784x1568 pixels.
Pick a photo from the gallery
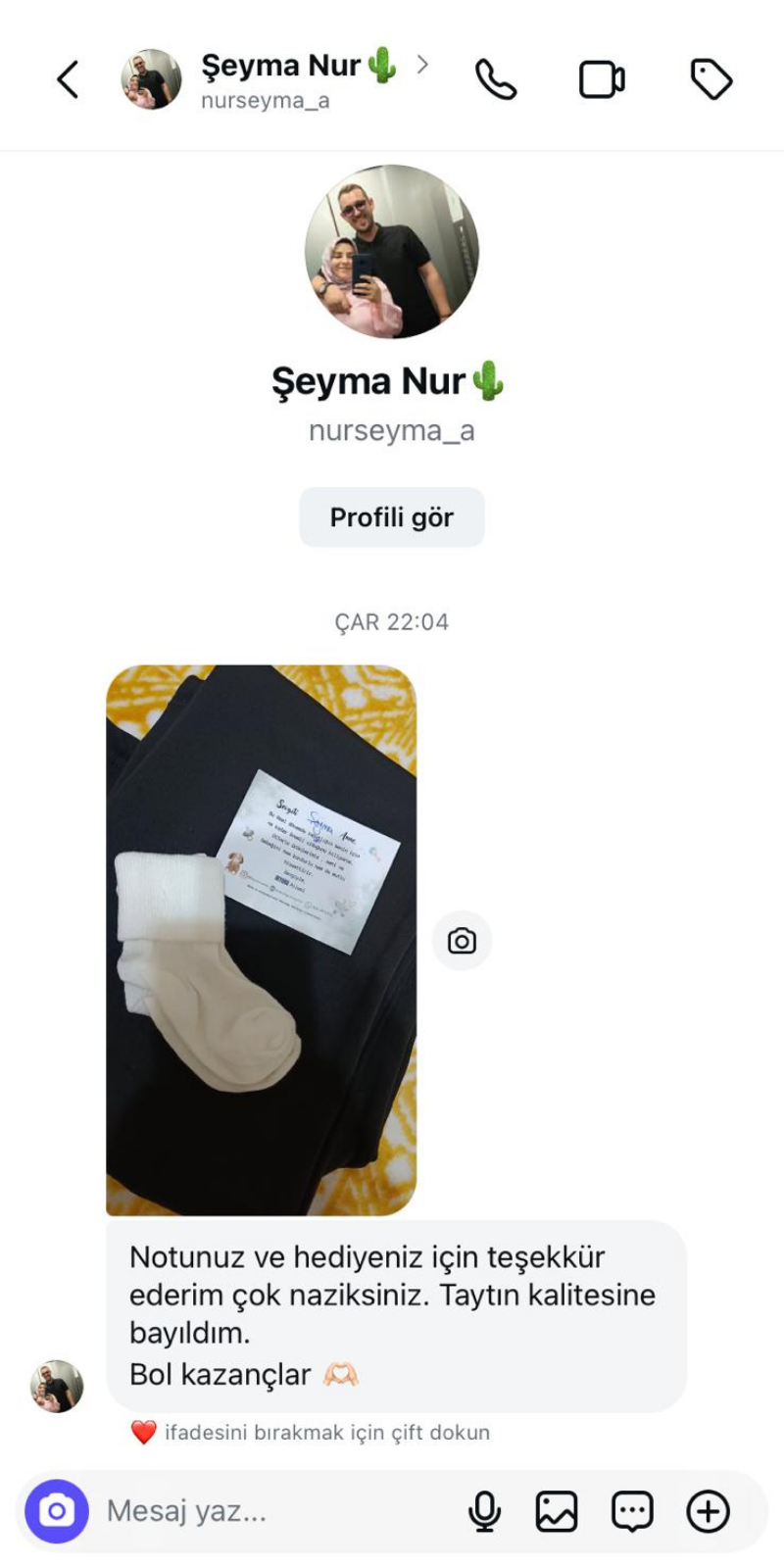point(557,1511)
